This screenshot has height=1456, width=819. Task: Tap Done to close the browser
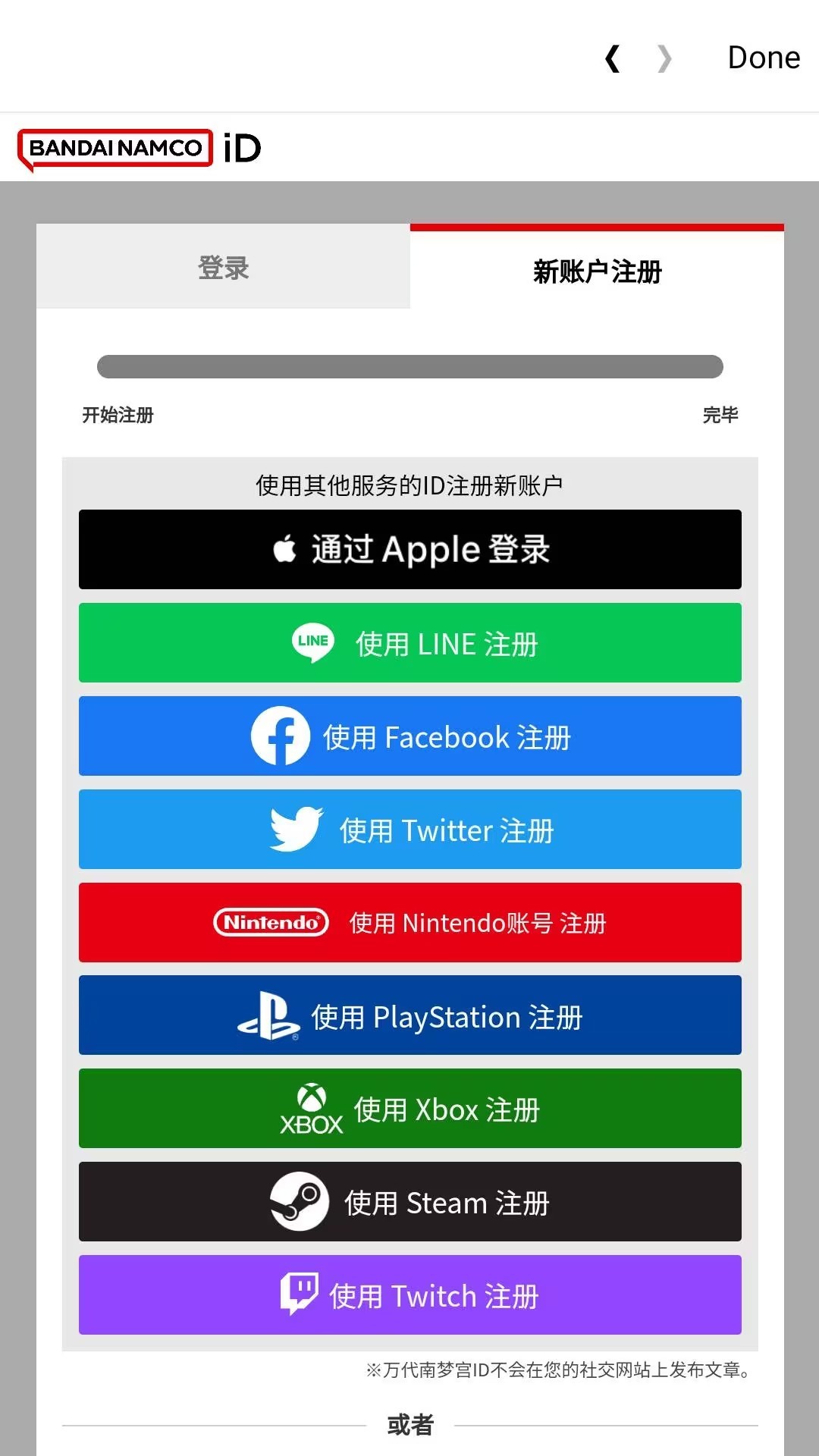point(763,58)
